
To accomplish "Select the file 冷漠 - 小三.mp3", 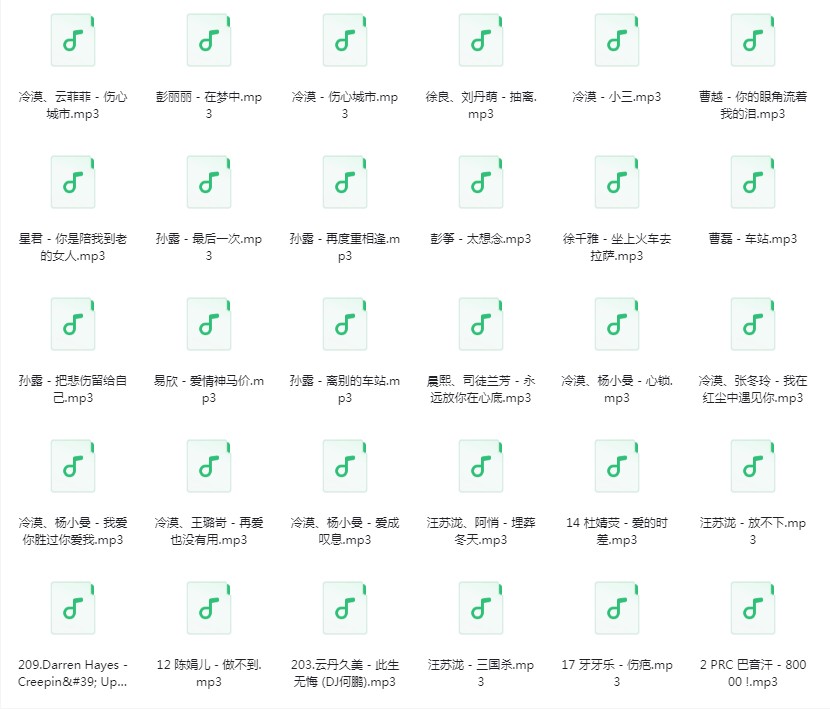I will click(617, 40).
